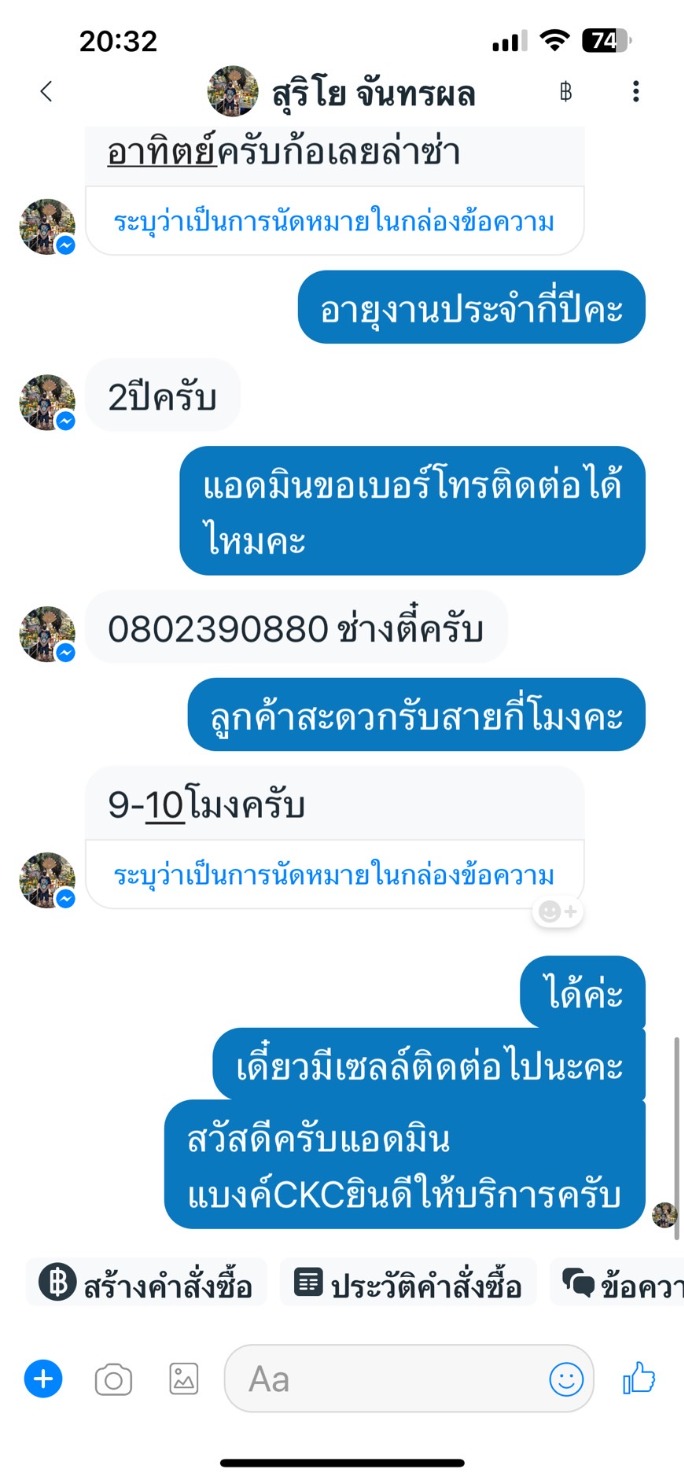The image size is (684, 1480).
Task: Open ประวัติคำสั่งซื้อ chip
Action: (408, 1284)
